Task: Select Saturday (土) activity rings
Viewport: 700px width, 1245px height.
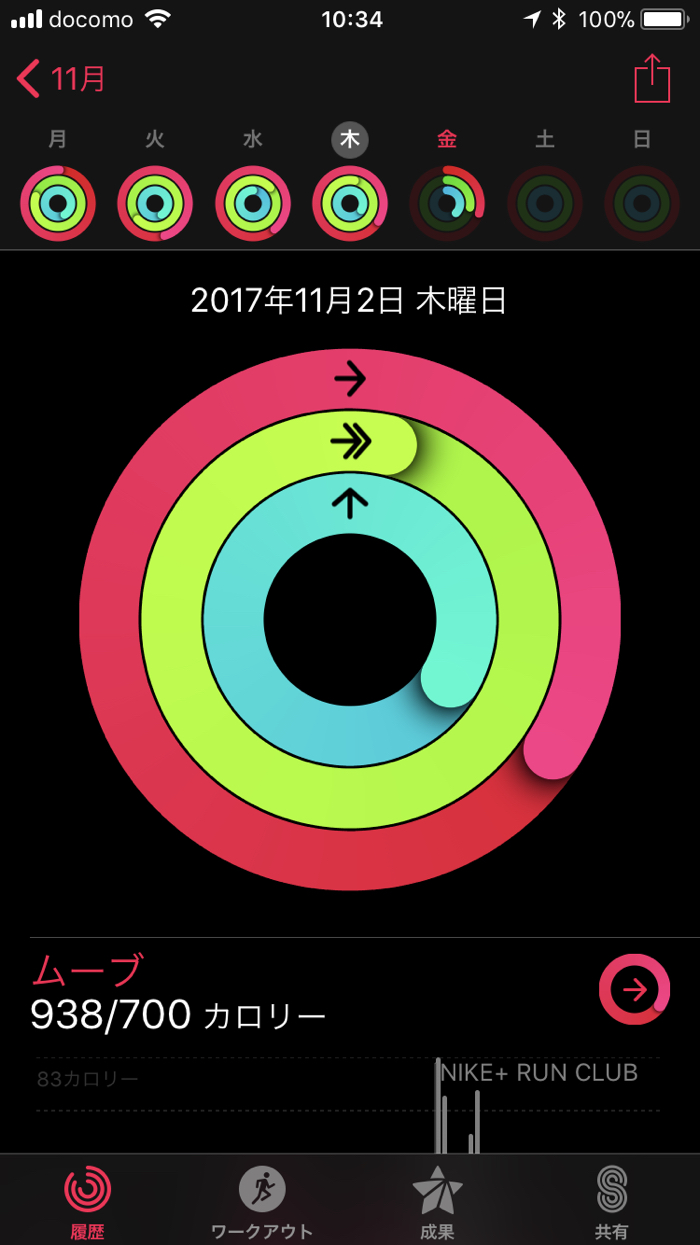Action: click(x=545, y=203)
